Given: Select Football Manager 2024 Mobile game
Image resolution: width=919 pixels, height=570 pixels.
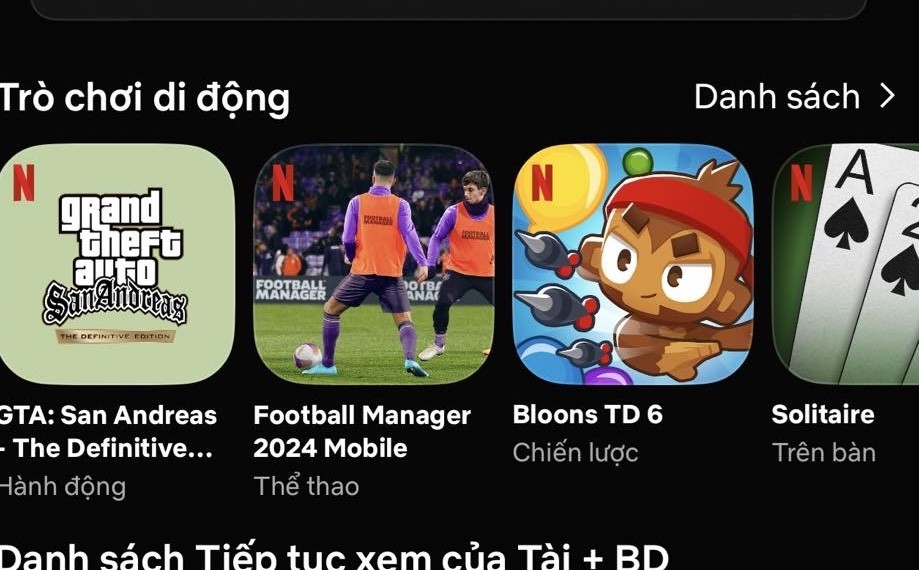Looking at the screenshot, I should click(373, 264).
